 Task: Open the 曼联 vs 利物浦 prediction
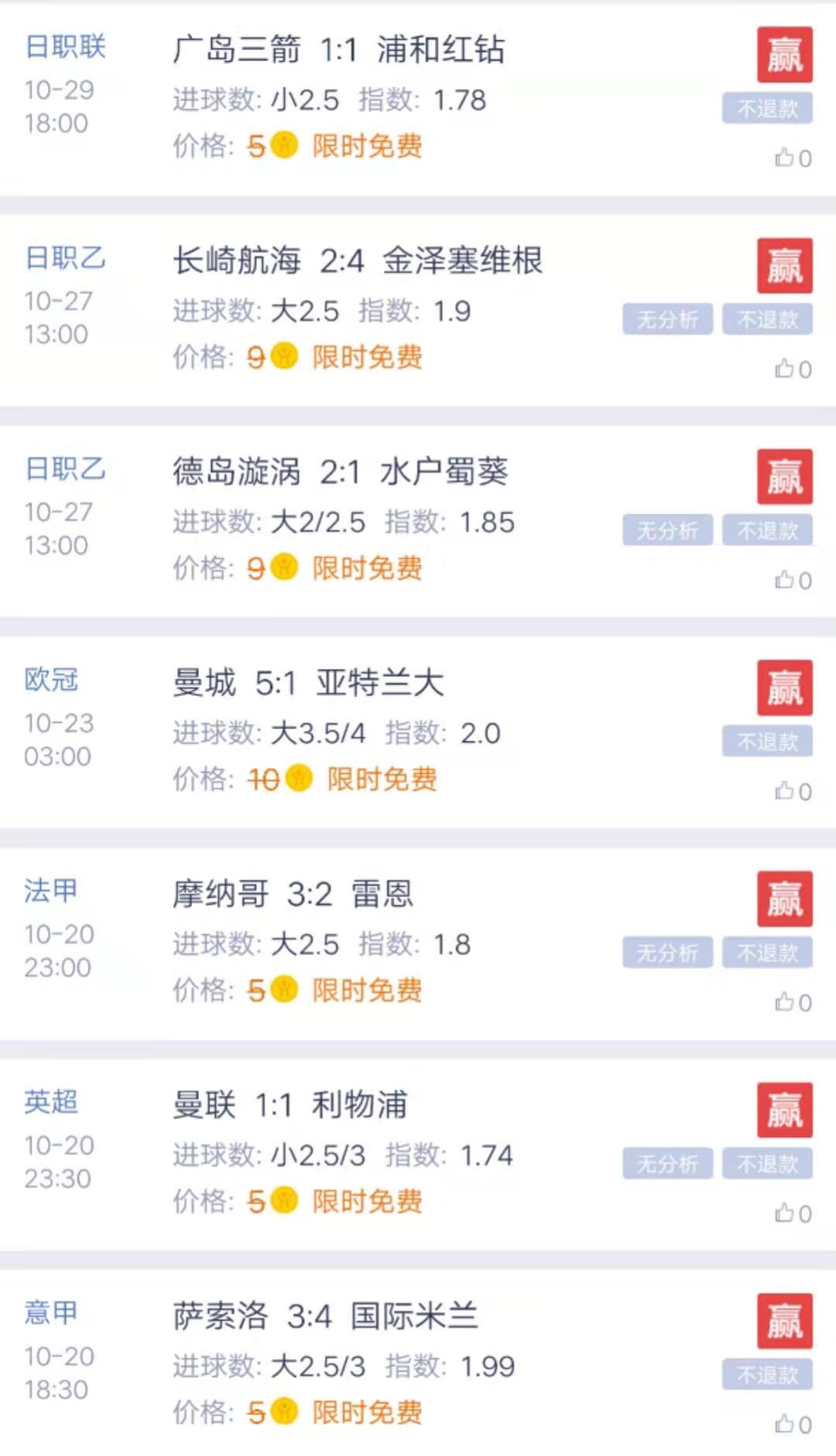click(x=290, y=1105)
